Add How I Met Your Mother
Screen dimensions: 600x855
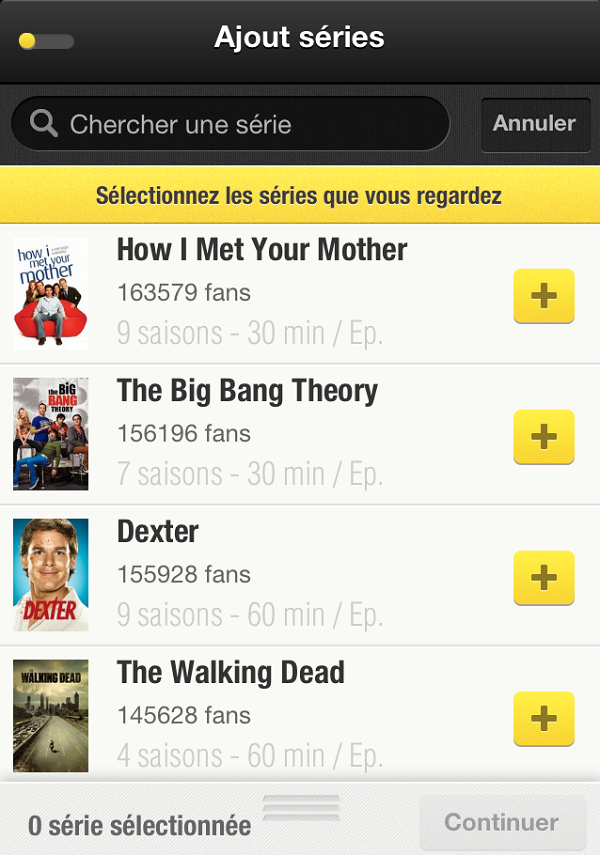point(543,296)
